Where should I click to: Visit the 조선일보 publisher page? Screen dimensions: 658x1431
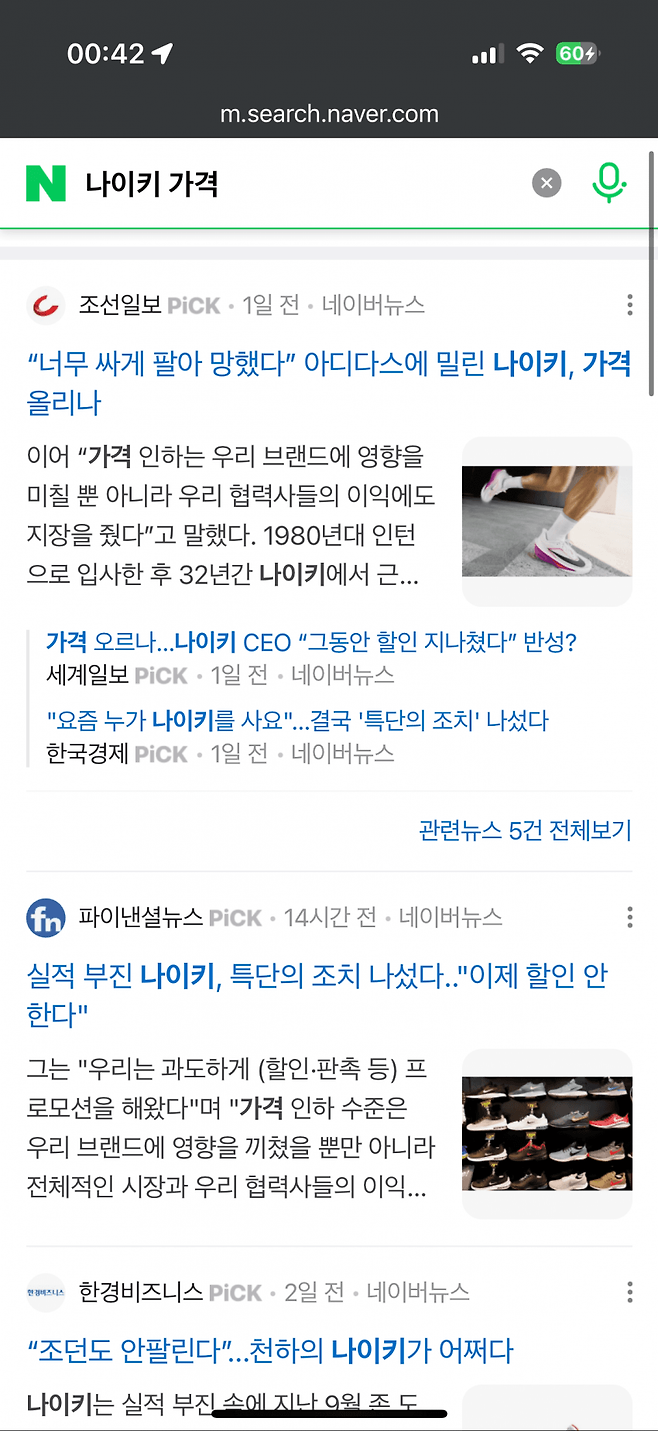click(x=120, y=305)
